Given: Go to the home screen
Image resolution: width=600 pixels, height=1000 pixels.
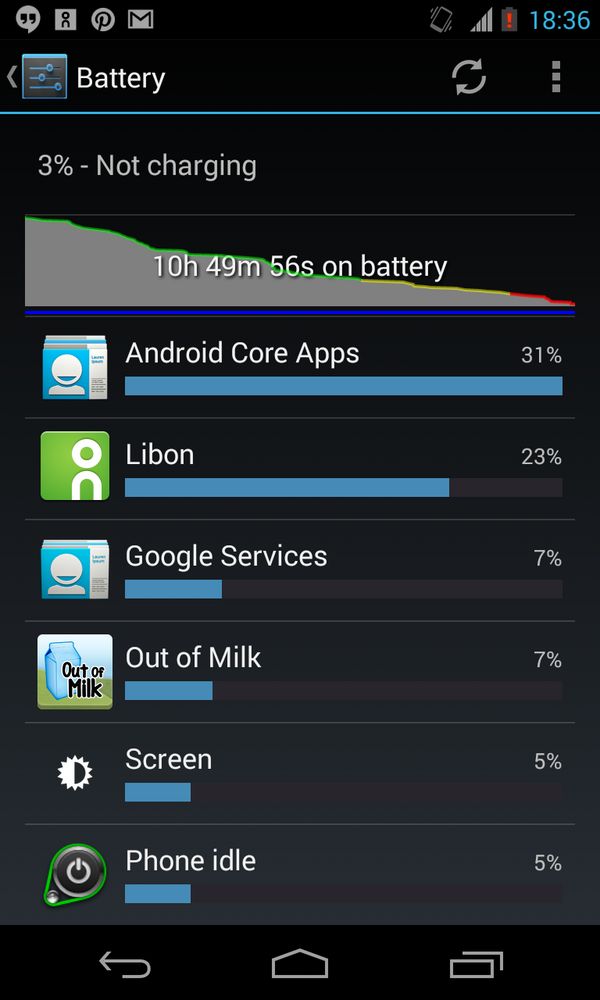Looking at the screenshot, I should point(300,964).
